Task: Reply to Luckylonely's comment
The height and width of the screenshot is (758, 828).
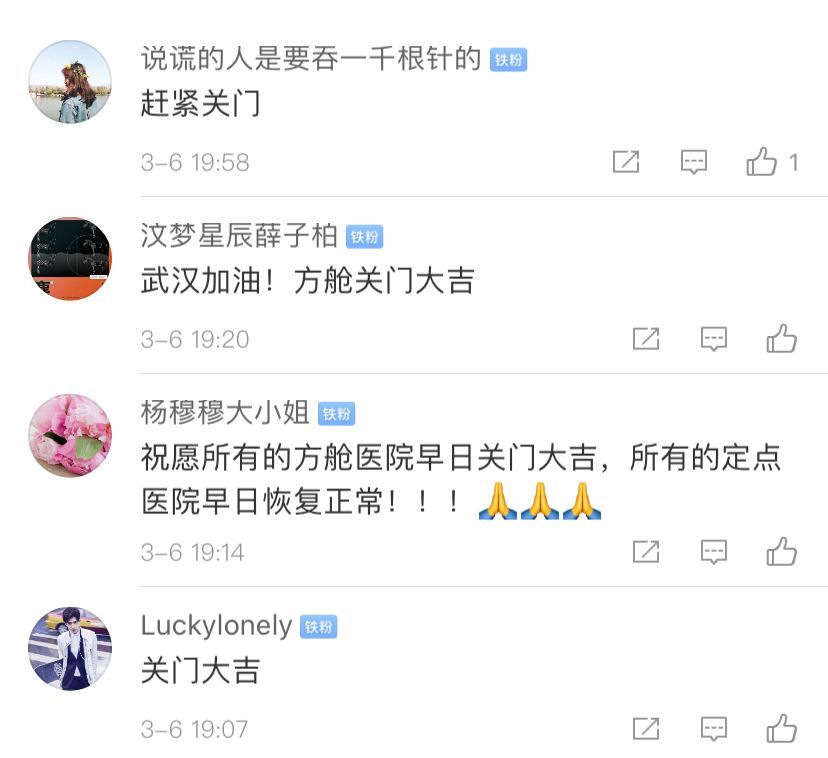Action: [x=714, y=728]
